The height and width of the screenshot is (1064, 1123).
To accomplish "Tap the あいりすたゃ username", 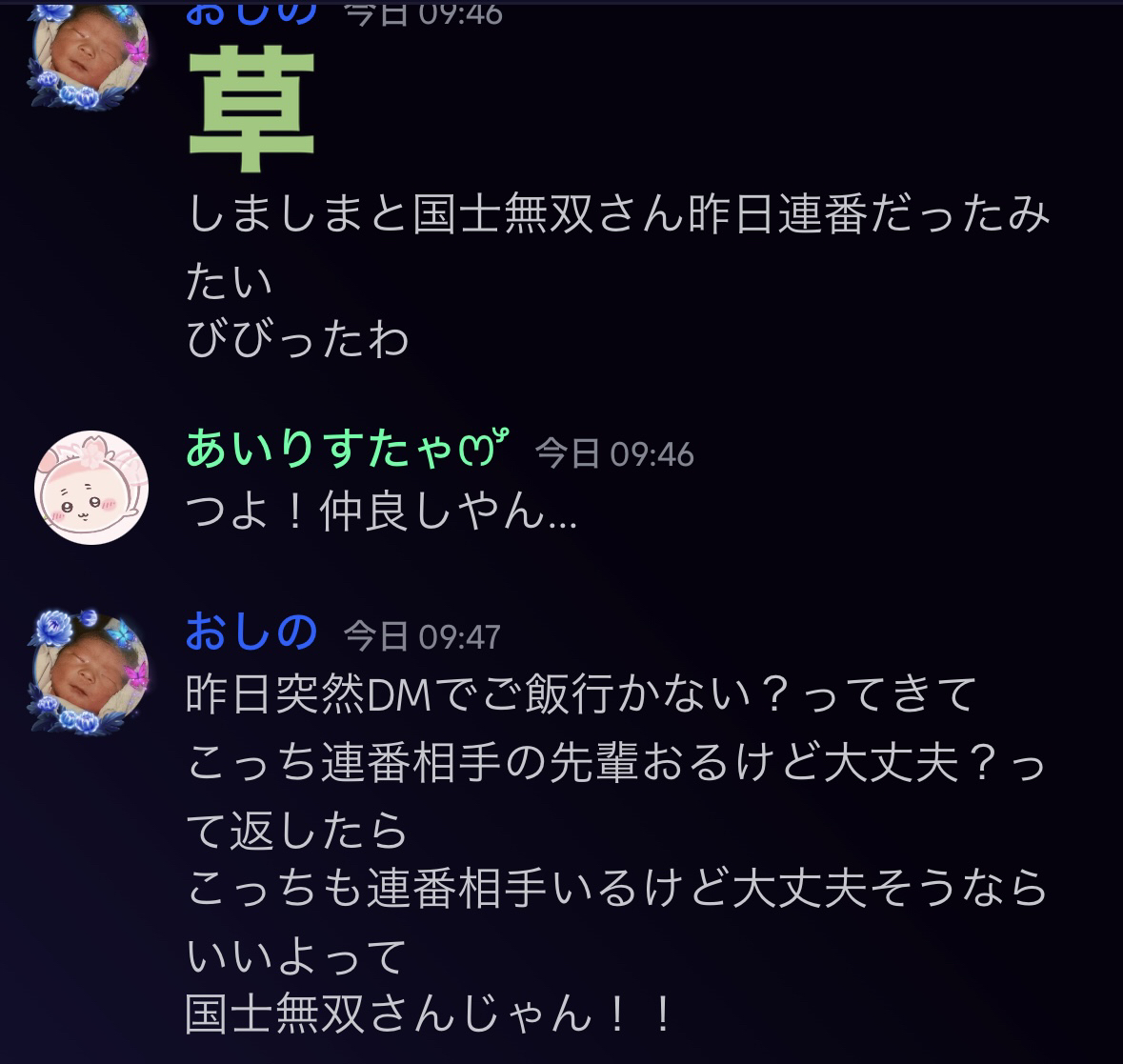I will click(x=349, y=448).
